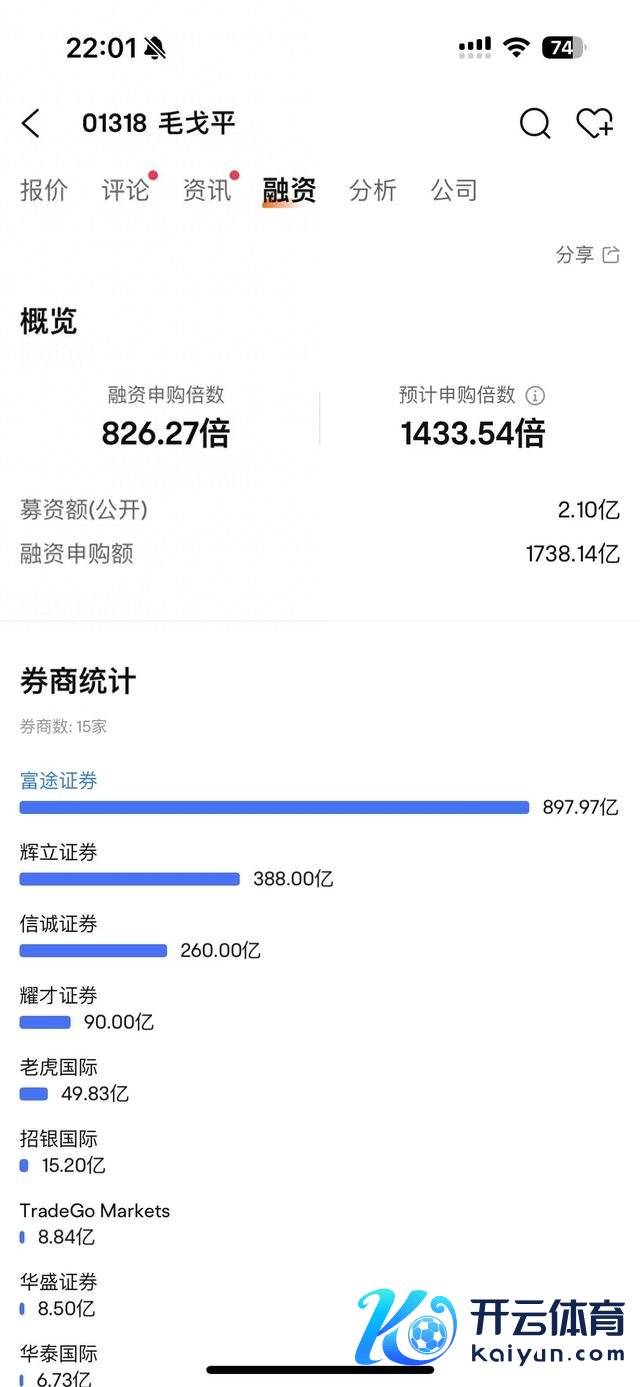Share this page via 分享
The height and width of the screenshot is (1387, 640).
coord(588,255)
